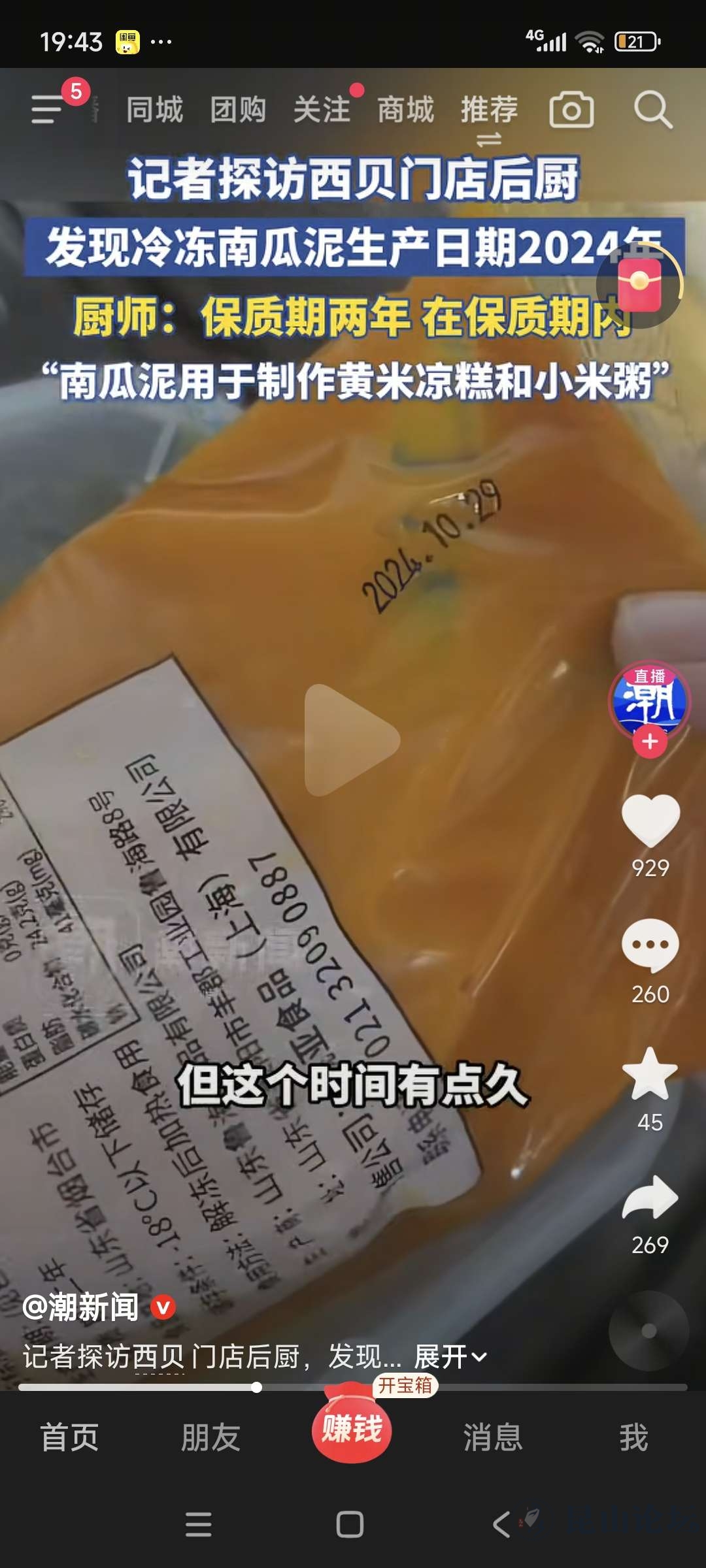Select the 推荐 tab

489,109
